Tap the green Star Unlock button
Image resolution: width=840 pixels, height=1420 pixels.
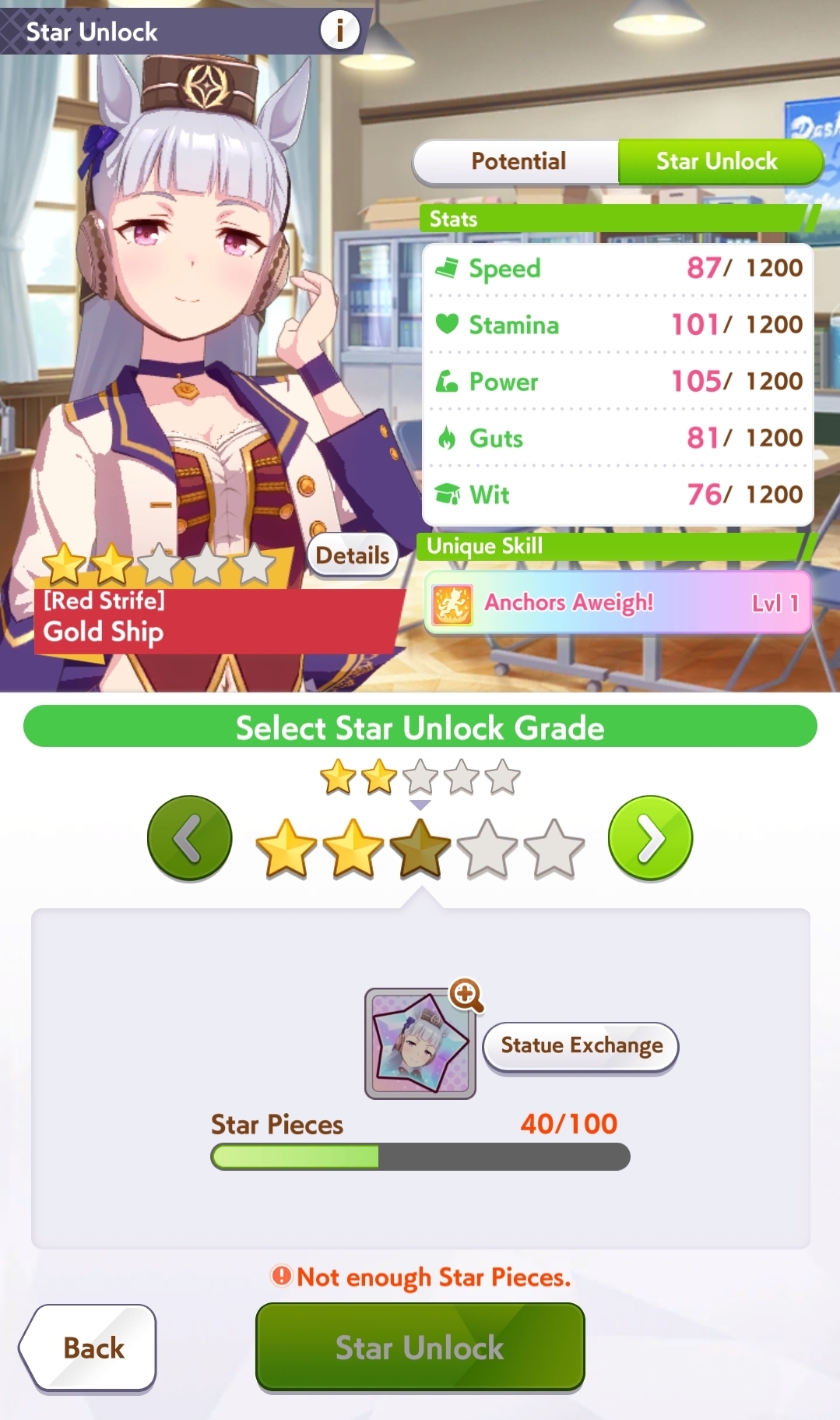point(420,1347)
